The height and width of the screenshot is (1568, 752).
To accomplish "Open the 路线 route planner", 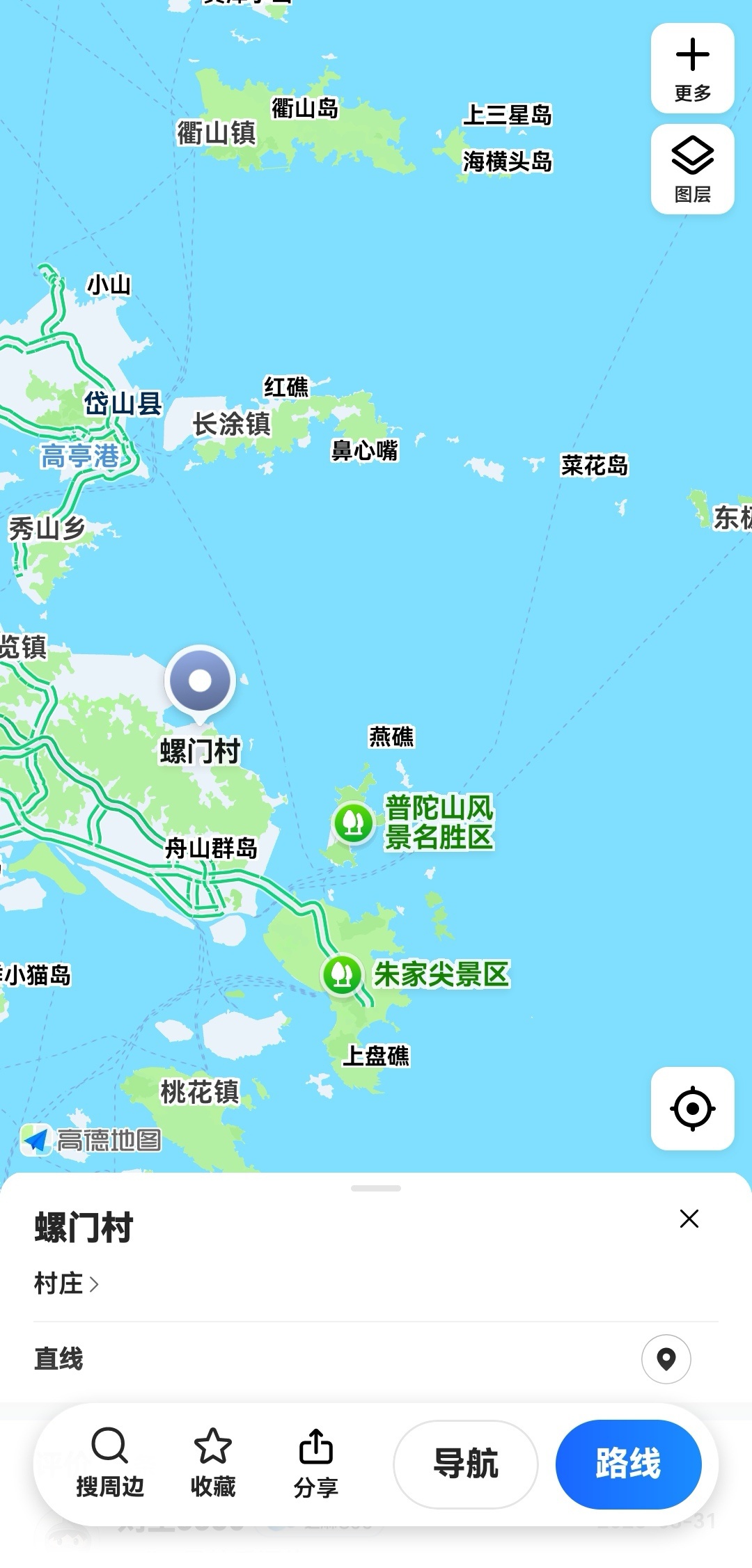I will [x=628, y=1464].
